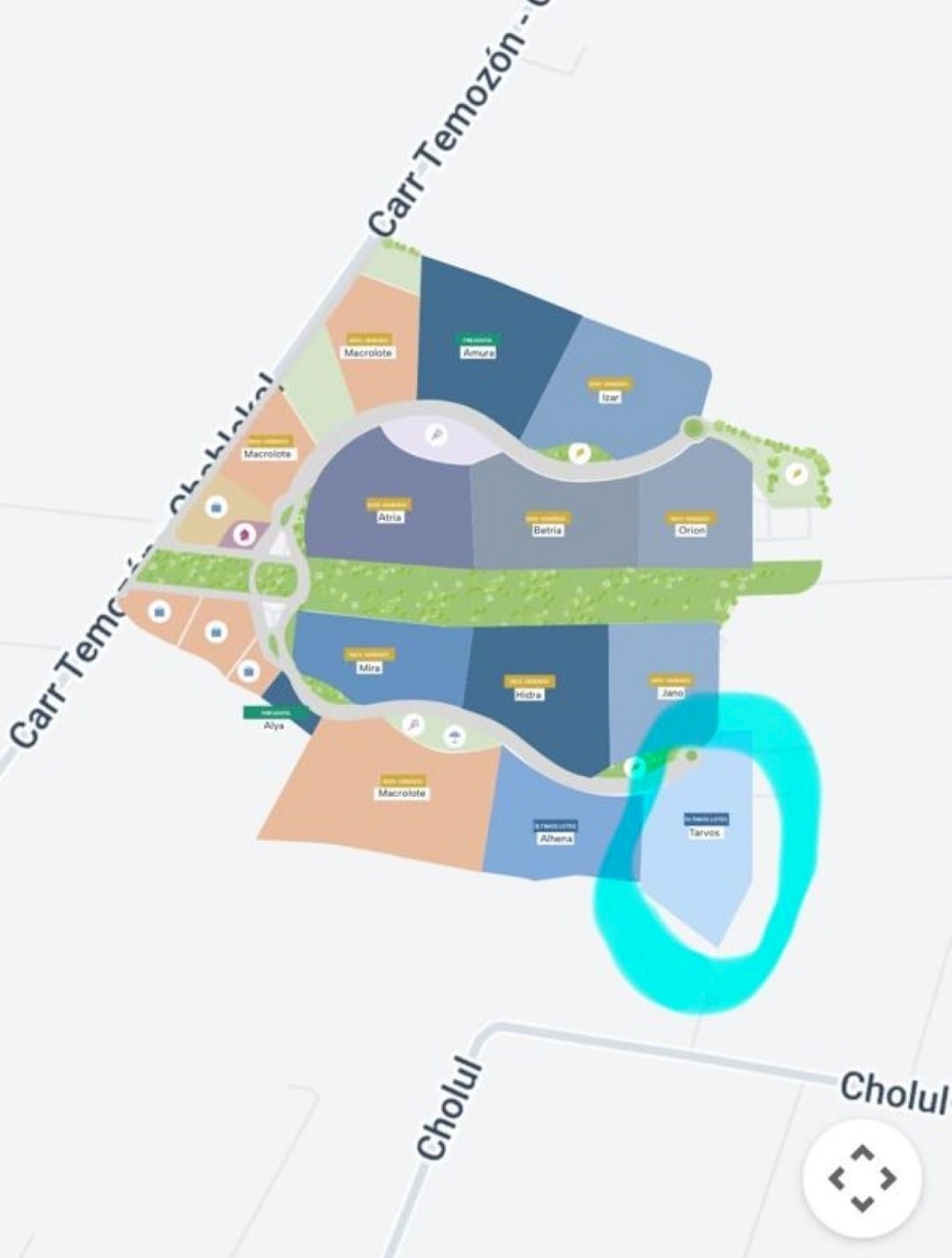
Task: Select the Atria cluster
Action: [390, 517]
